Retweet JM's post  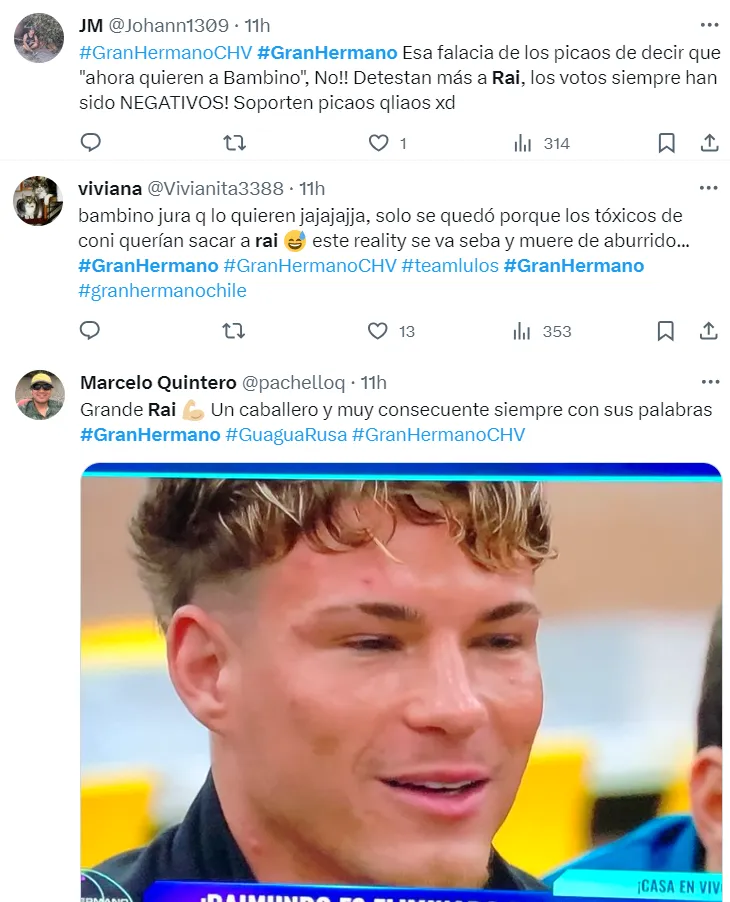pos(234,143)
